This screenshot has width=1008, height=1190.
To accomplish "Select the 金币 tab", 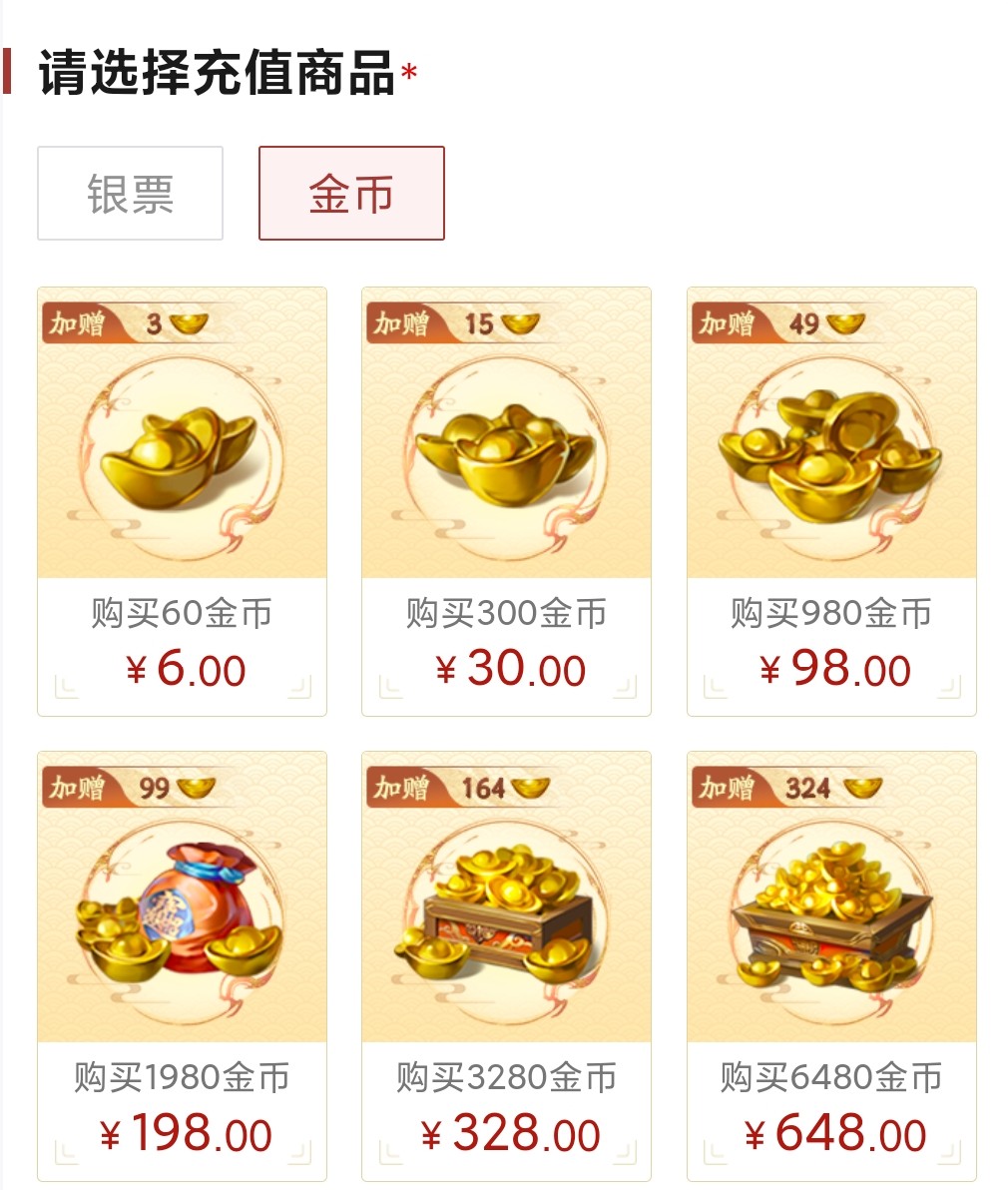I will coord(351,194).
